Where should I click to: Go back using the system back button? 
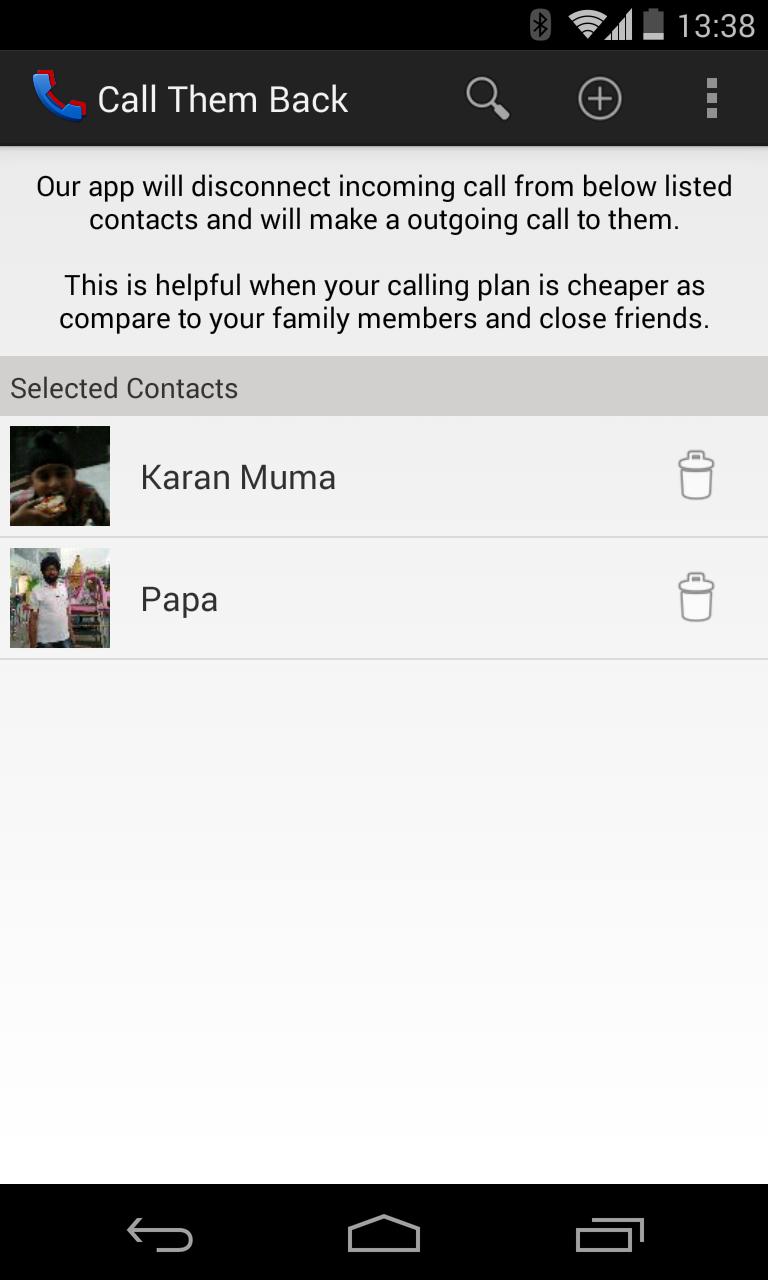click(x=160, y=1235)
